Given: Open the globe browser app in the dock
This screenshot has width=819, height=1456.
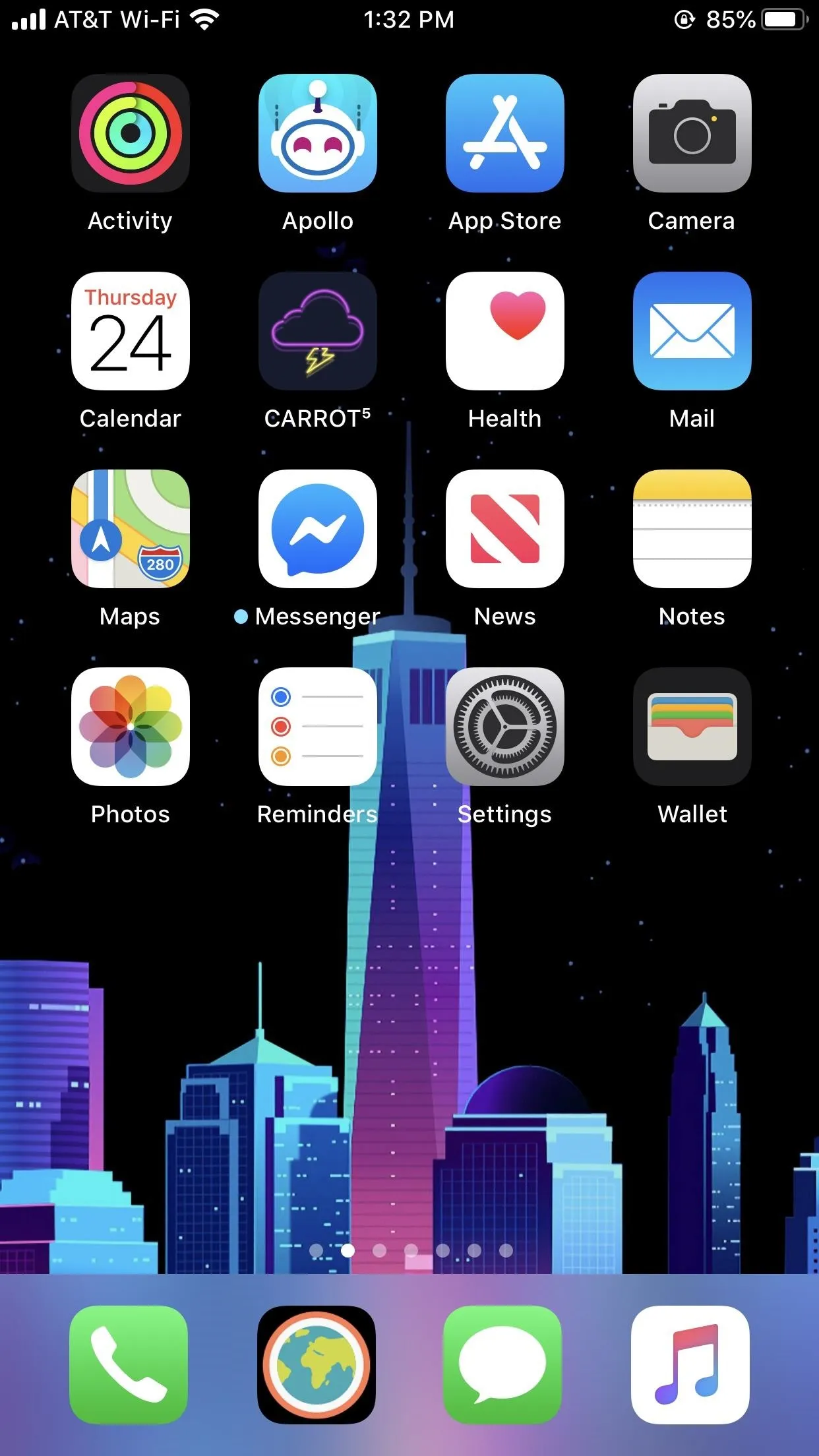Looking at the screenshot, I should [x=317, y=1365].
